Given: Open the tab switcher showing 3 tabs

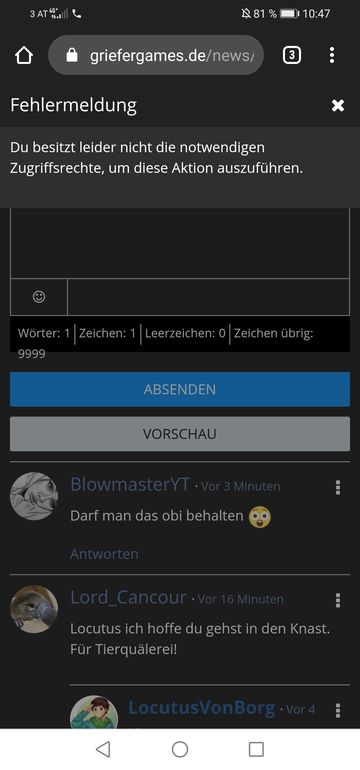Looking at the screenshot, I should (x=292, y=55).
